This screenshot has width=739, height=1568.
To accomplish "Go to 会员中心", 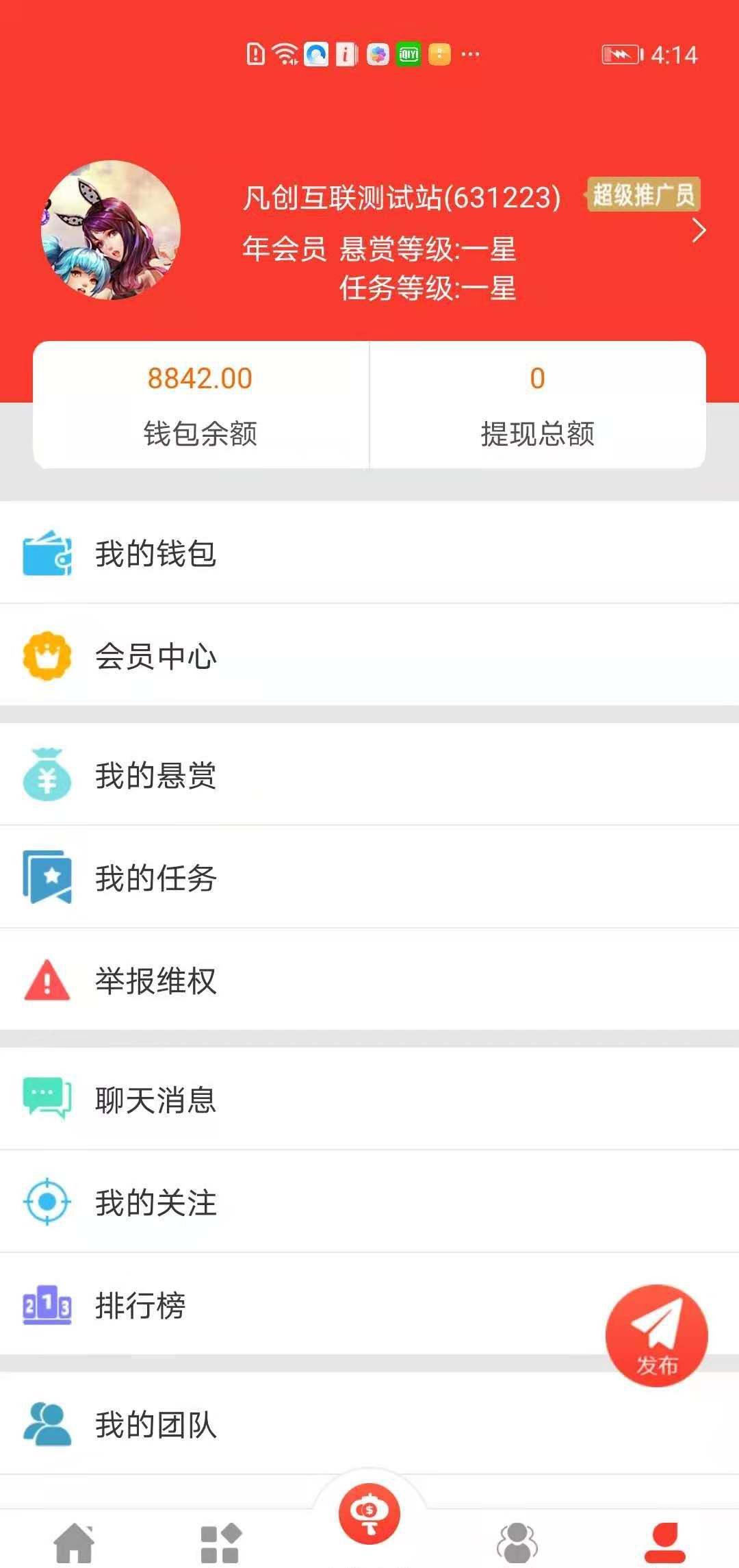I will point(369,655).
